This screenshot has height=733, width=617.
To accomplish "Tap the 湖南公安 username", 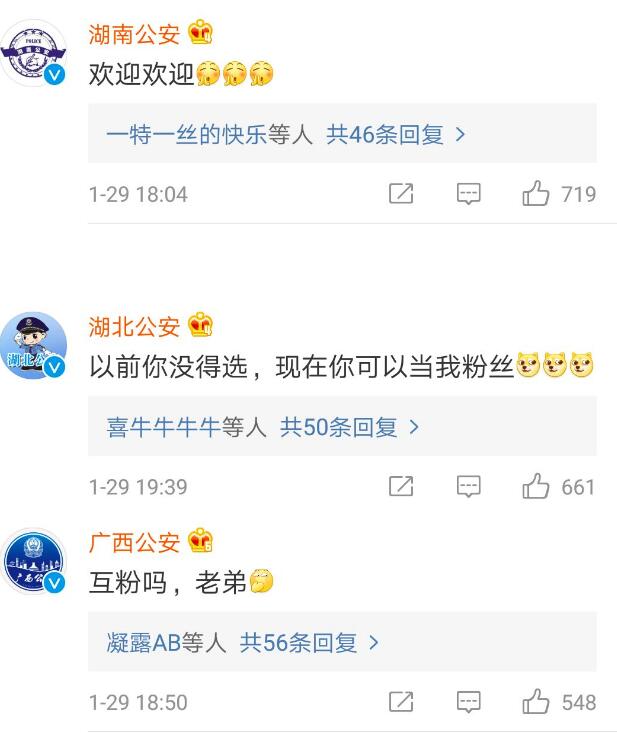I will pos(134,34).
